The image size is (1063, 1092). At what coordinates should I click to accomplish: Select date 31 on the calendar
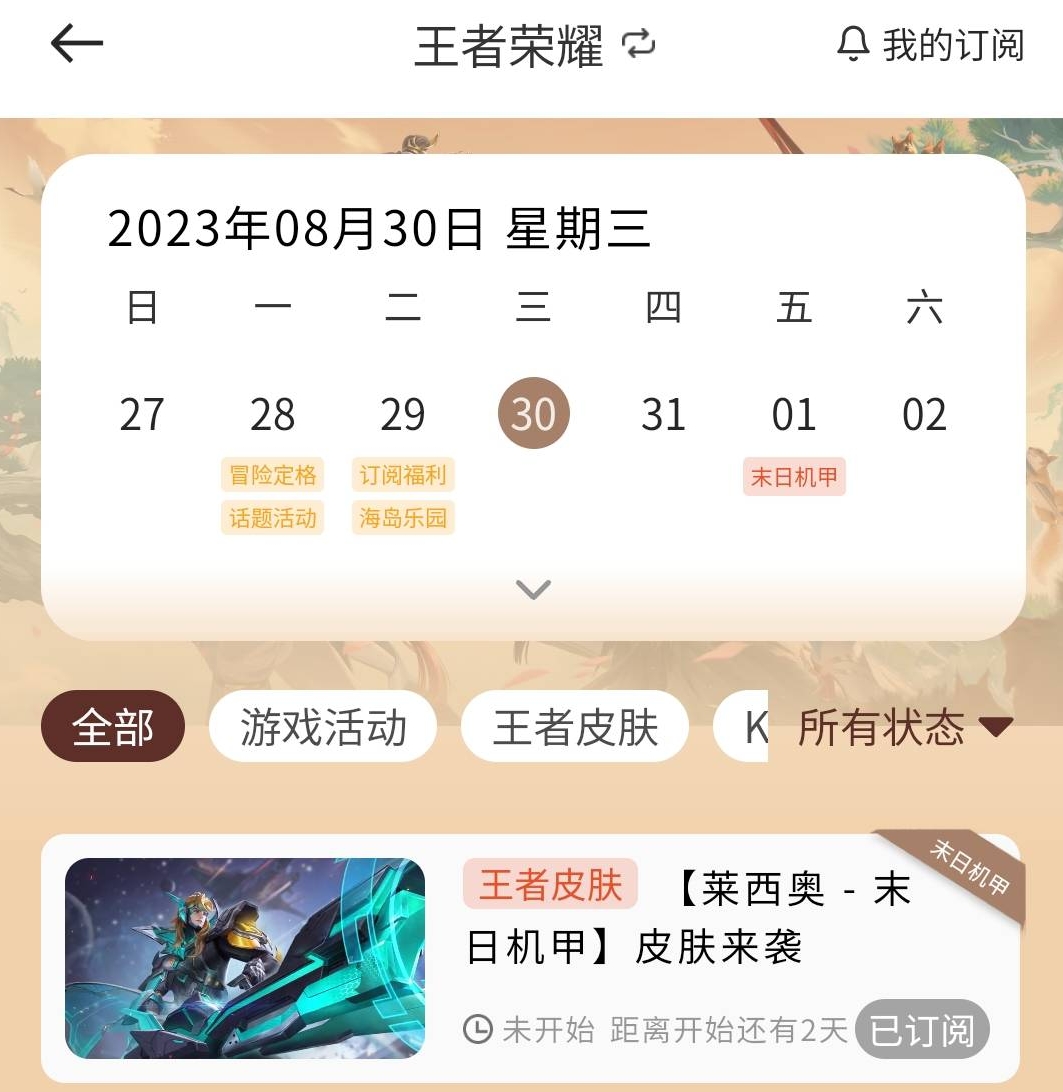(663, 414)
